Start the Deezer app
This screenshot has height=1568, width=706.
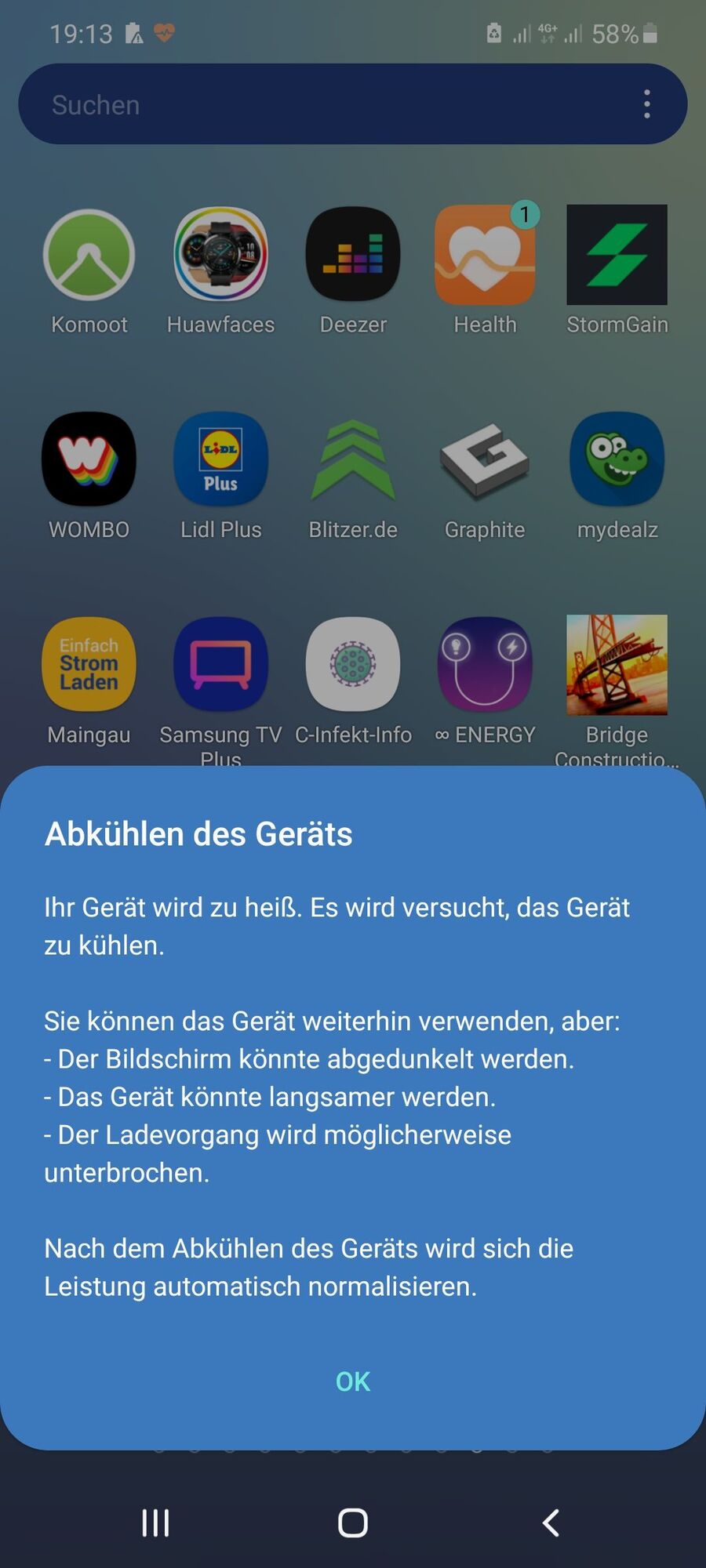tap(353, 256)
